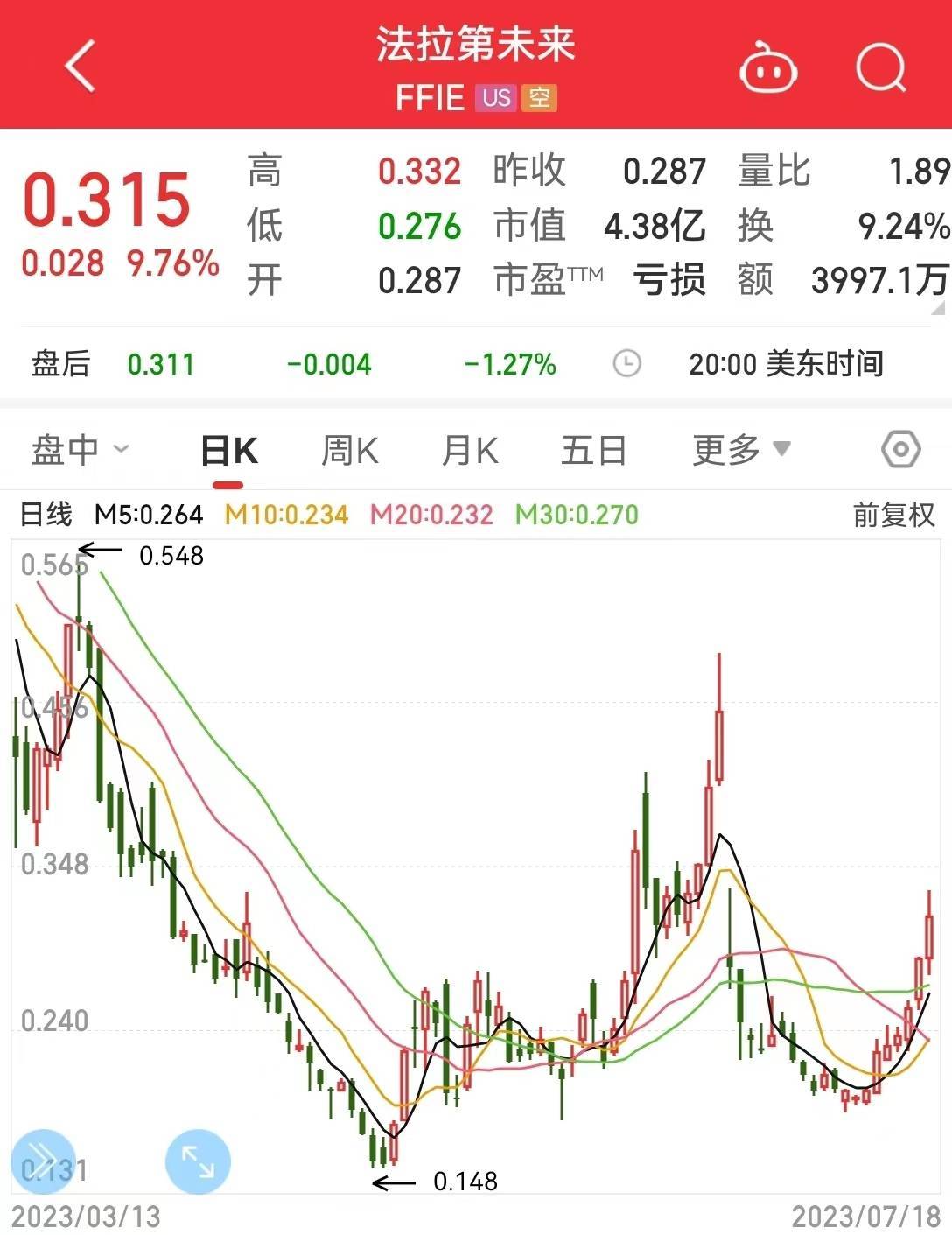Screen dimensions: 952x1235
Task: Change the 前复权 adjustment mode
Action: [x=893, y=515]
